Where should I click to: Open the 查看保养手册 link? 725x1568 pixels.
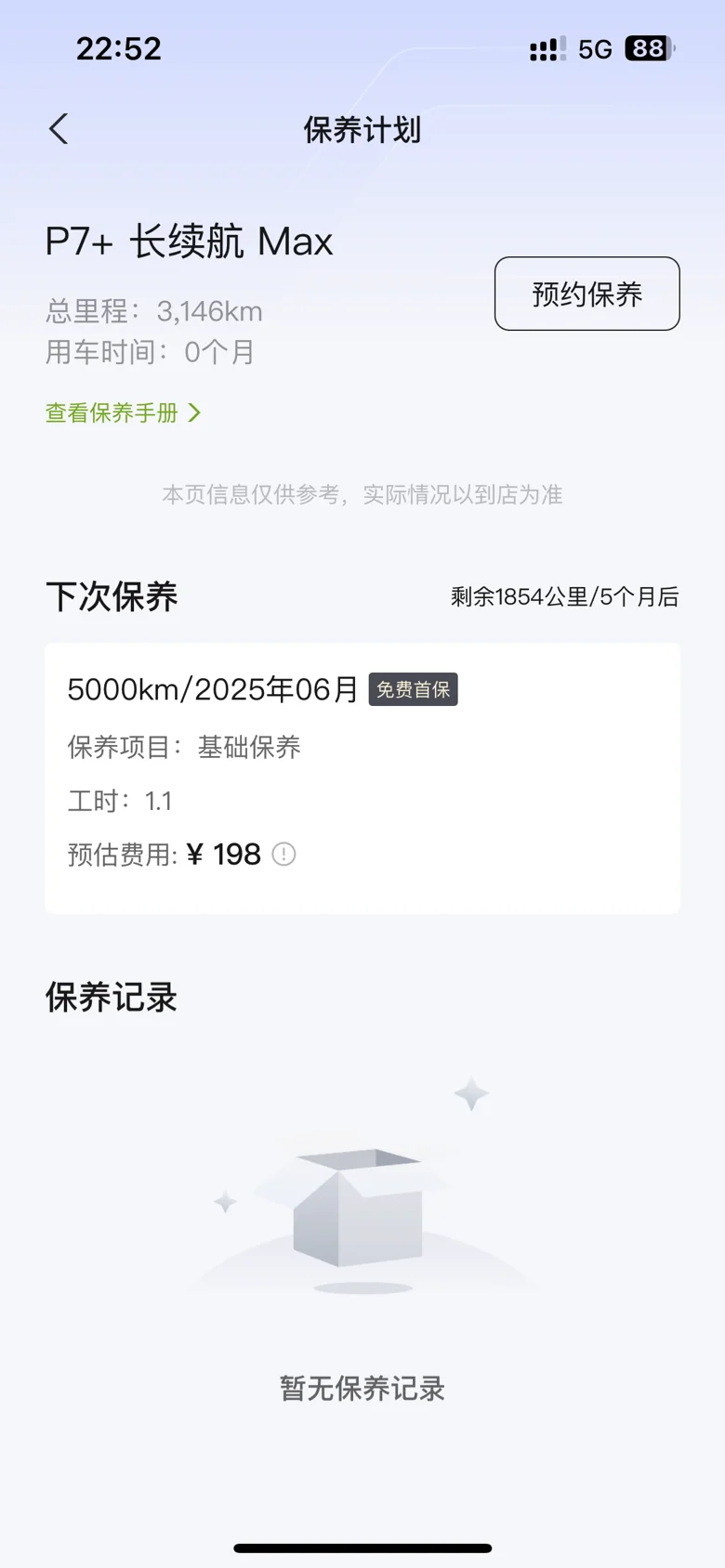click(x=124, y=412)
